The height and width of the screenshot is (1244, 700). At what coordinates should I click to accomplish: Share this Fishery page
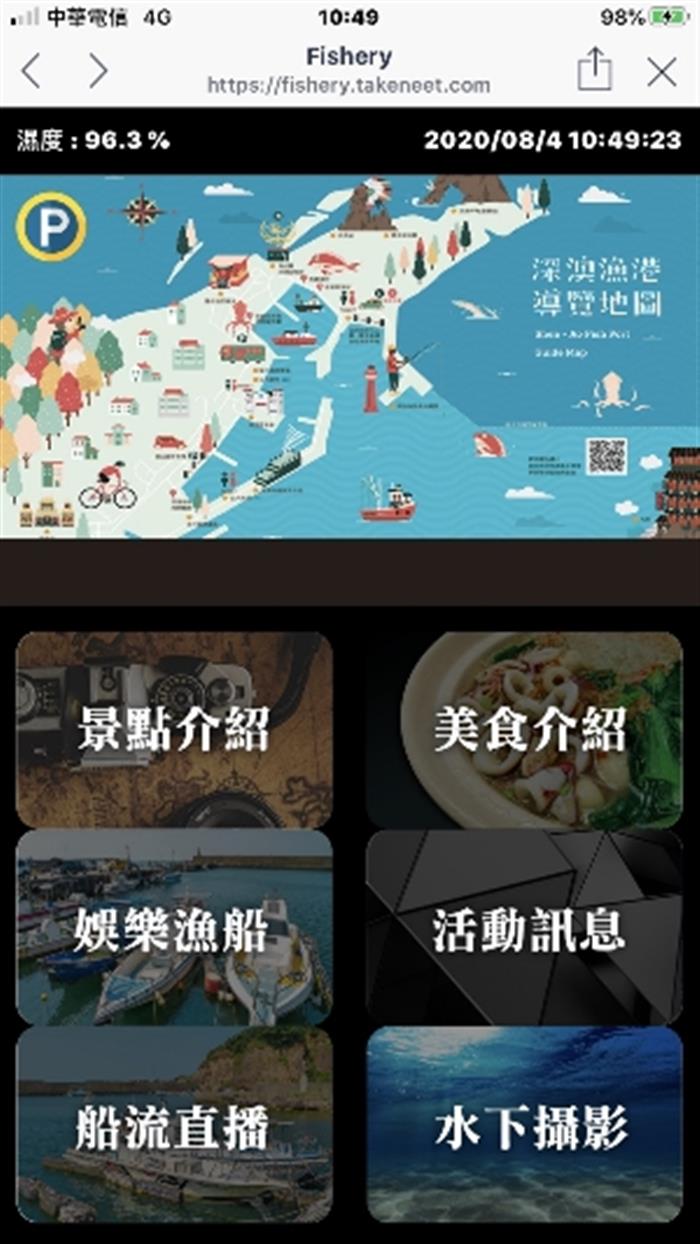click(594, 71)
